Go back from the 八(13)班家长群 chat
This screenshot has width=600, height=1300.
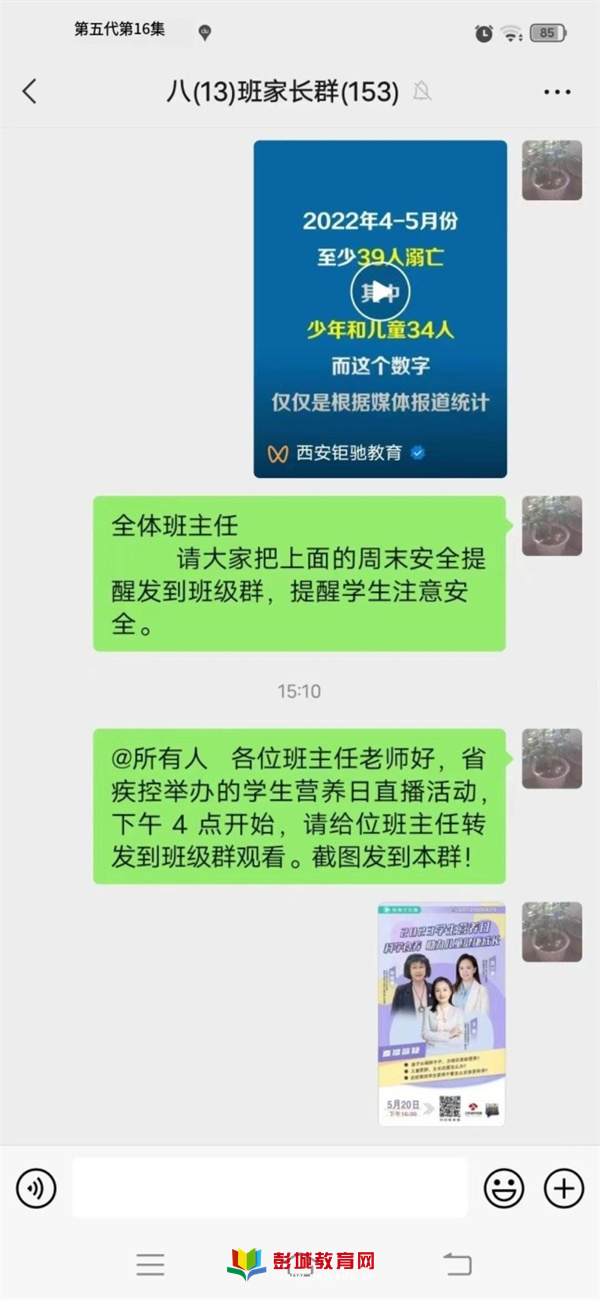tap(30, 92)
